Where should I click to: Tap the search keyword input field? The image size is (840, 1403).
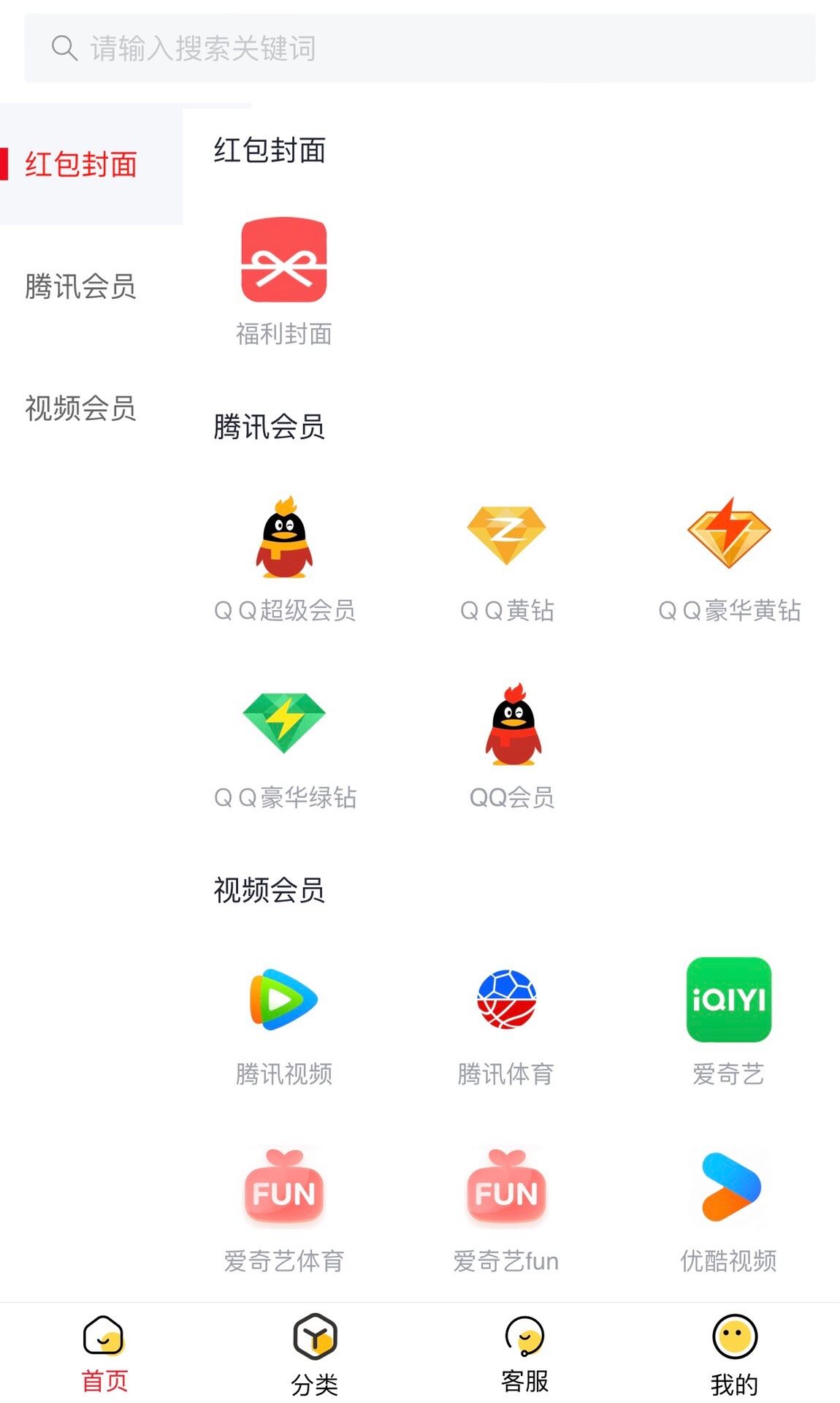pyautogui.click(x=420, y=48)
